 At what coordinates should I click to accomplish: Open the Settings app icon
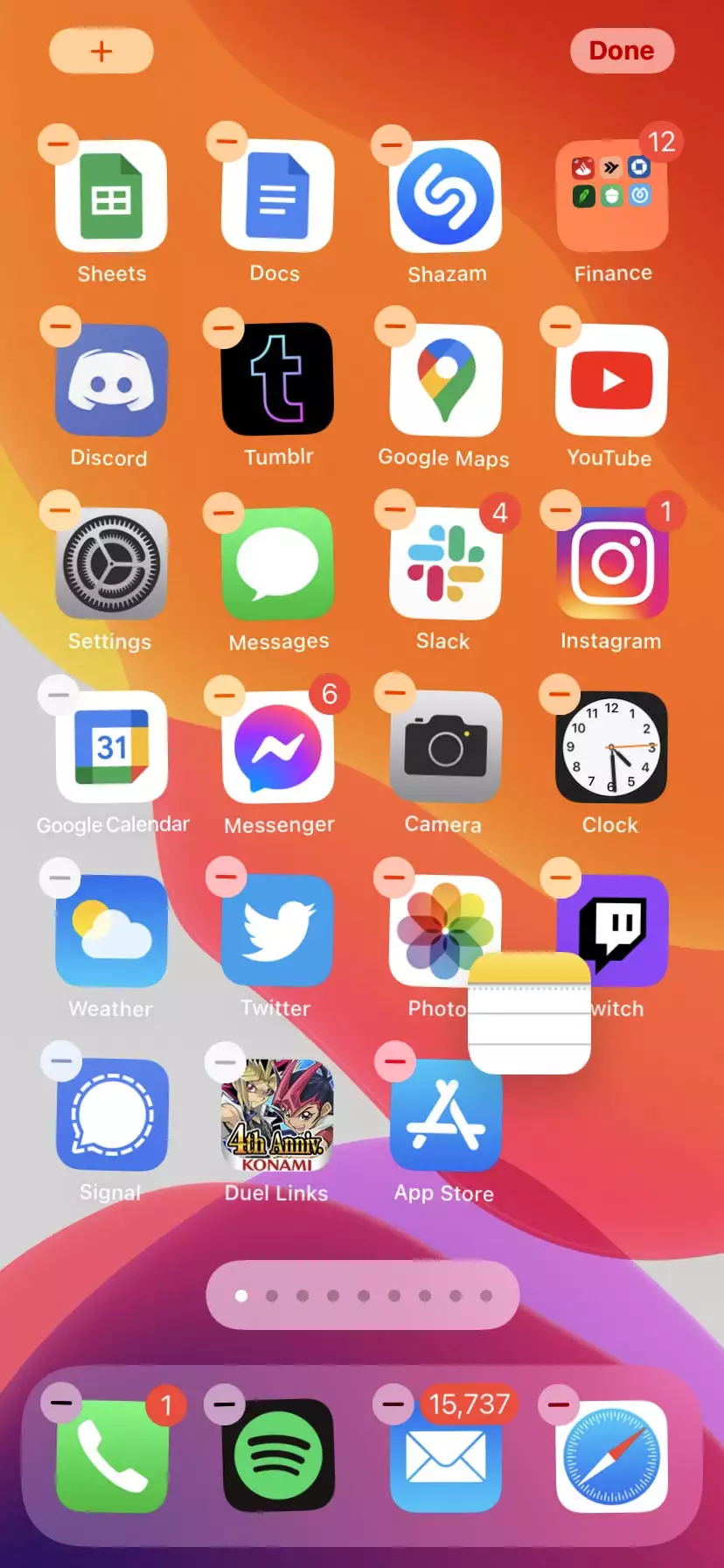[111, 564]
